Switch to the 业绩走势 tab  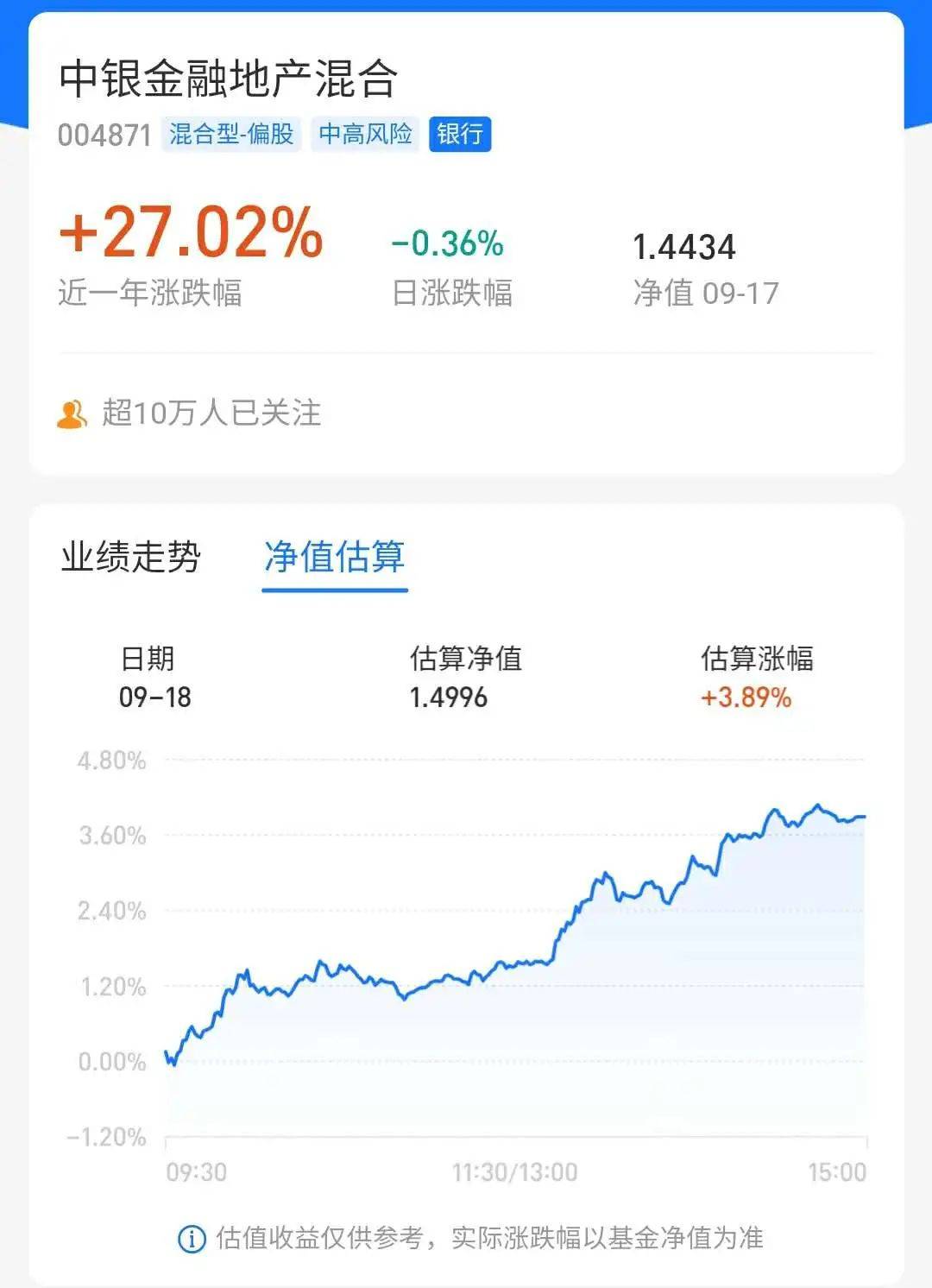(x=135, y=558)
